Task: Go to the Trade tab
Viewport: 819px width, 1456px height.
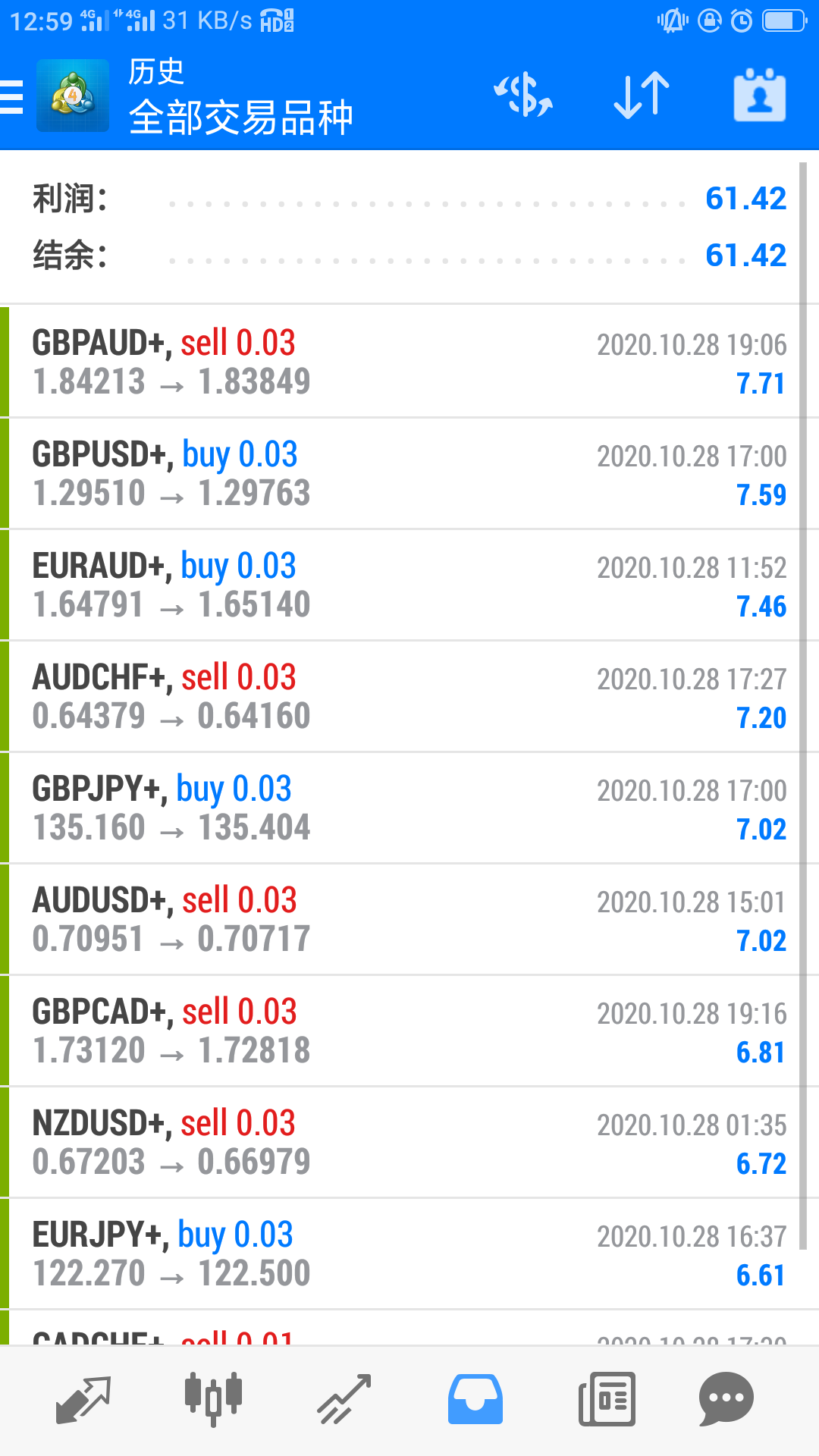Action: coord(344,1399)
